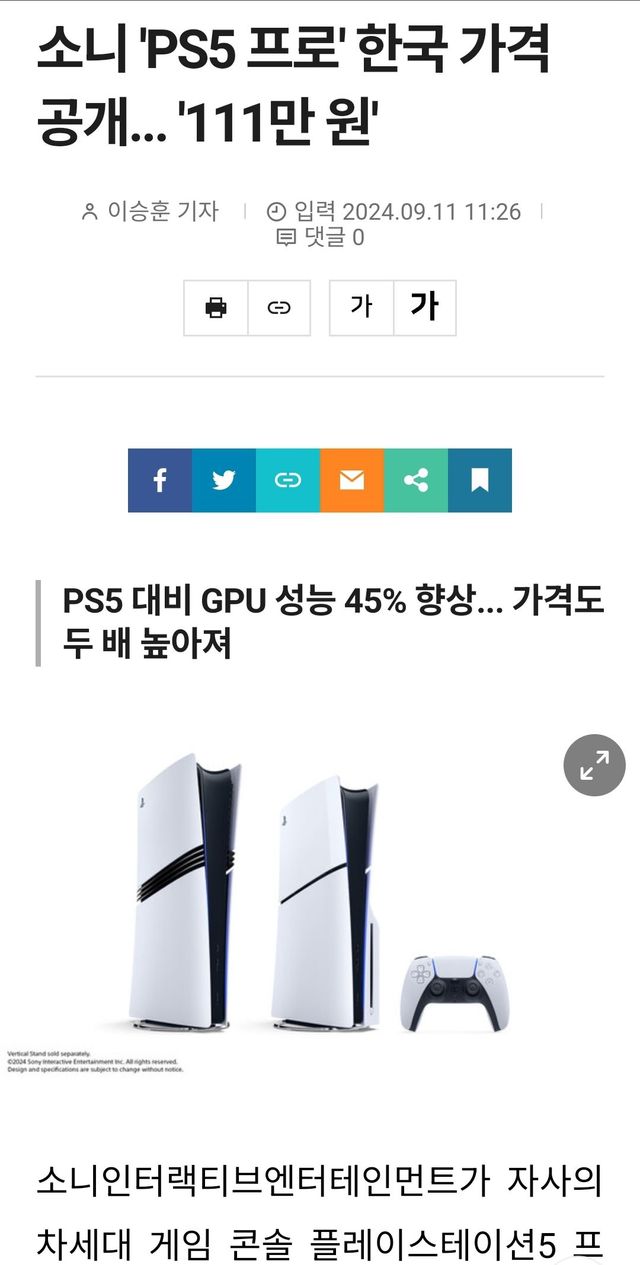The image size is (640, 1265).
Task: Decrease font size with the smaller 가
Action: tap(361, 308)
